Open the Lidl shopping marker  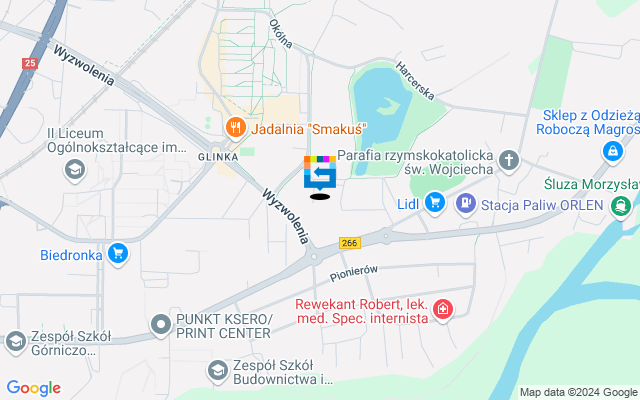pos(434,204)
